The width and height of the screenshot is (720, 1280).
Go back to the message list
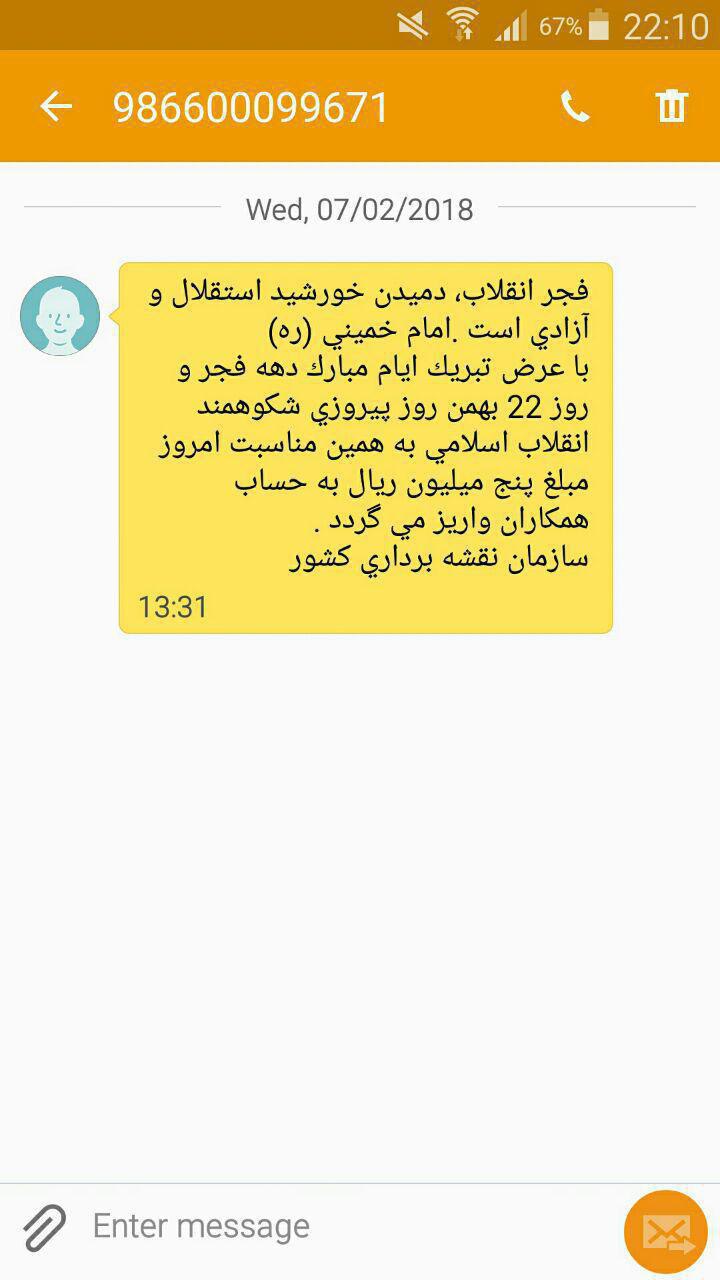coord(56,106)
